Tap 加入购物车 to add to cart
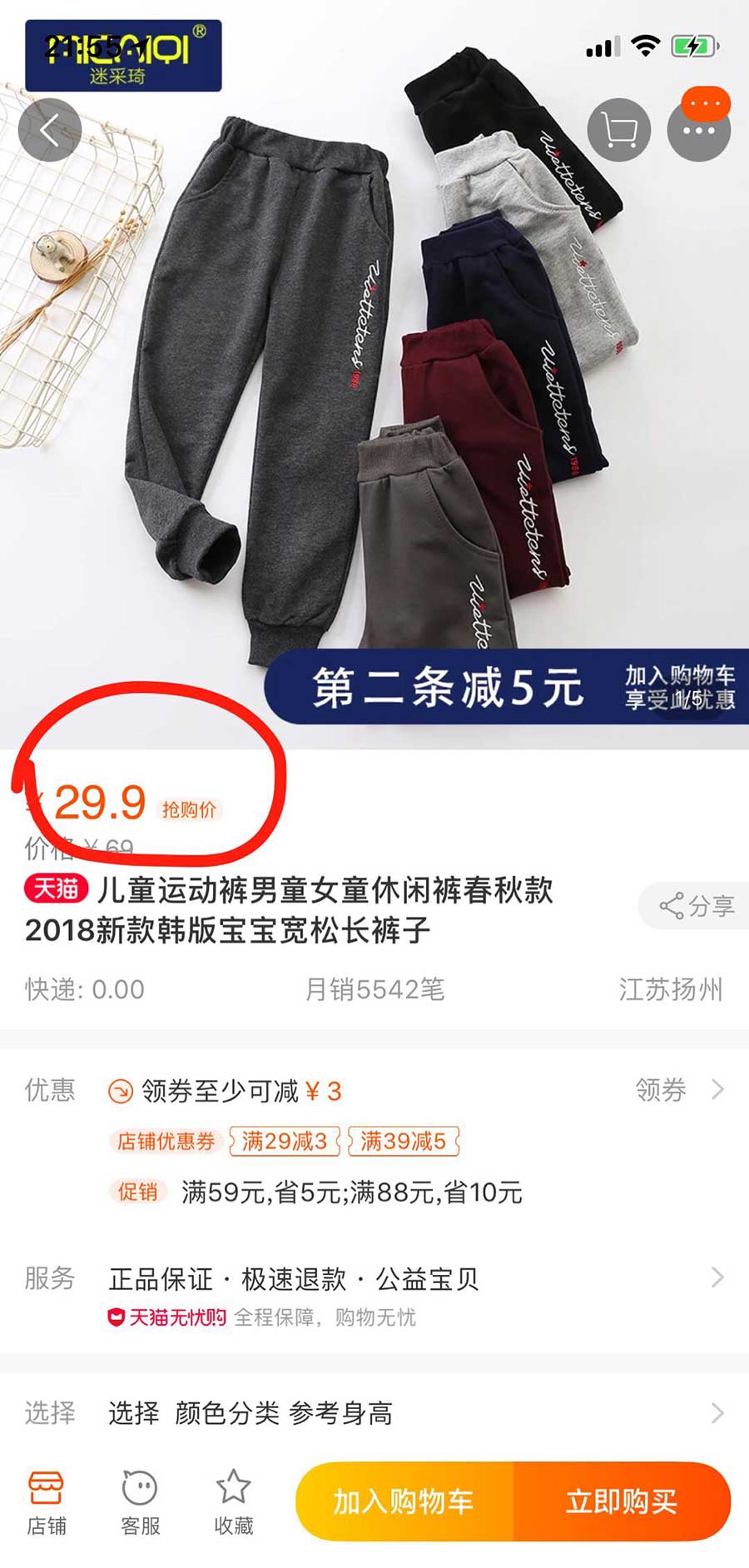749x1568 pixels. point(404,1501)
